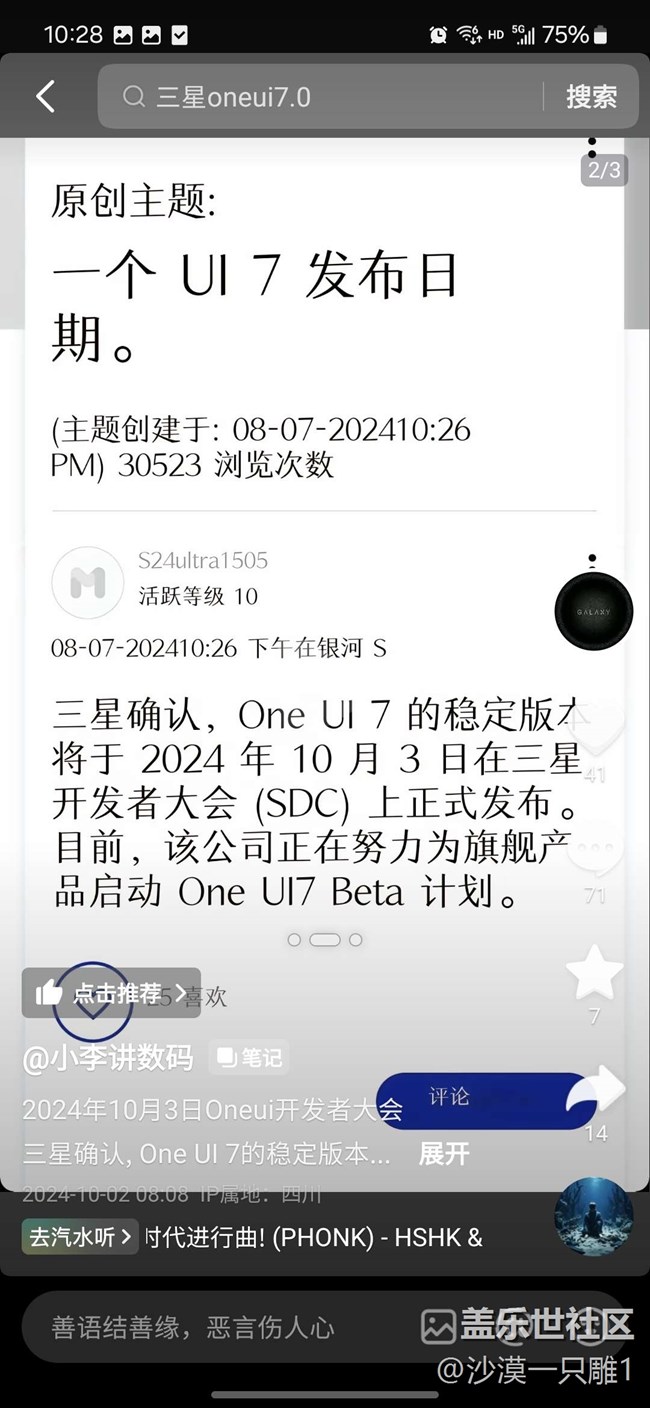Open 去汽水听 music link

click(80, 1238)
